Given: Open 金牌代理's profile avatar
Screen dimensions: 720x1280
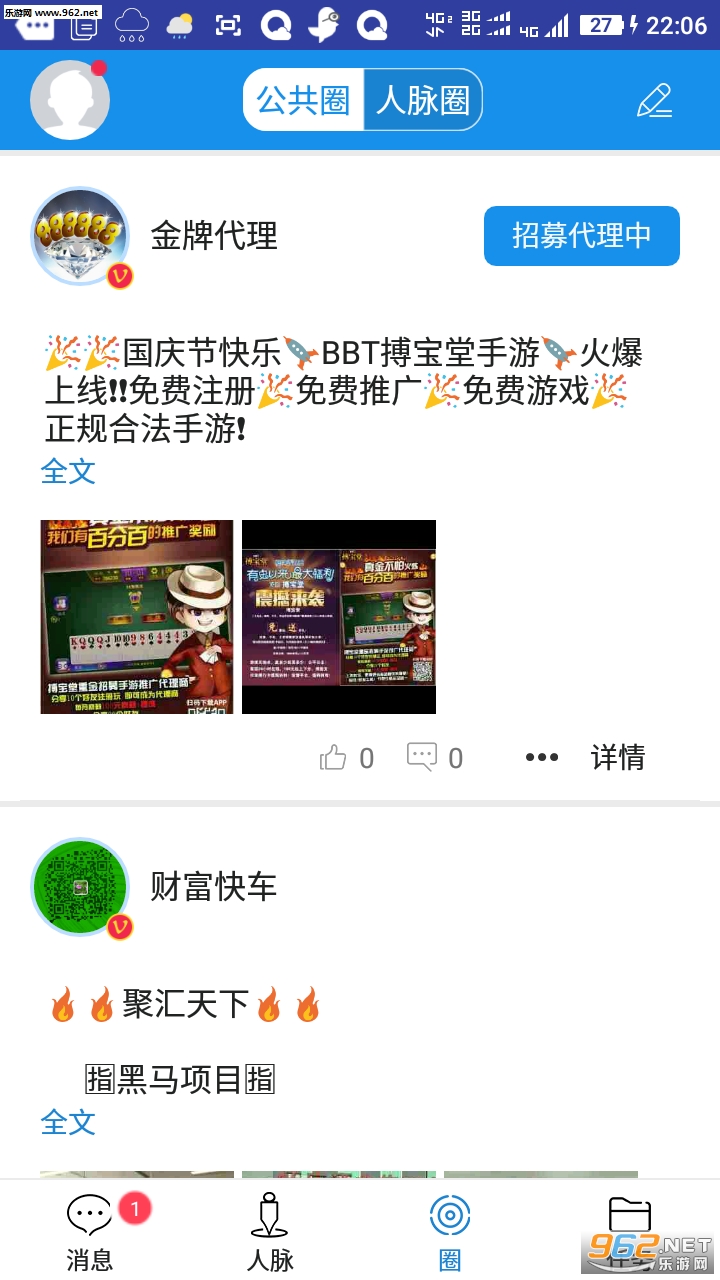Looking at the screenshot, I should pyautogui.click(x=80, y=237).
